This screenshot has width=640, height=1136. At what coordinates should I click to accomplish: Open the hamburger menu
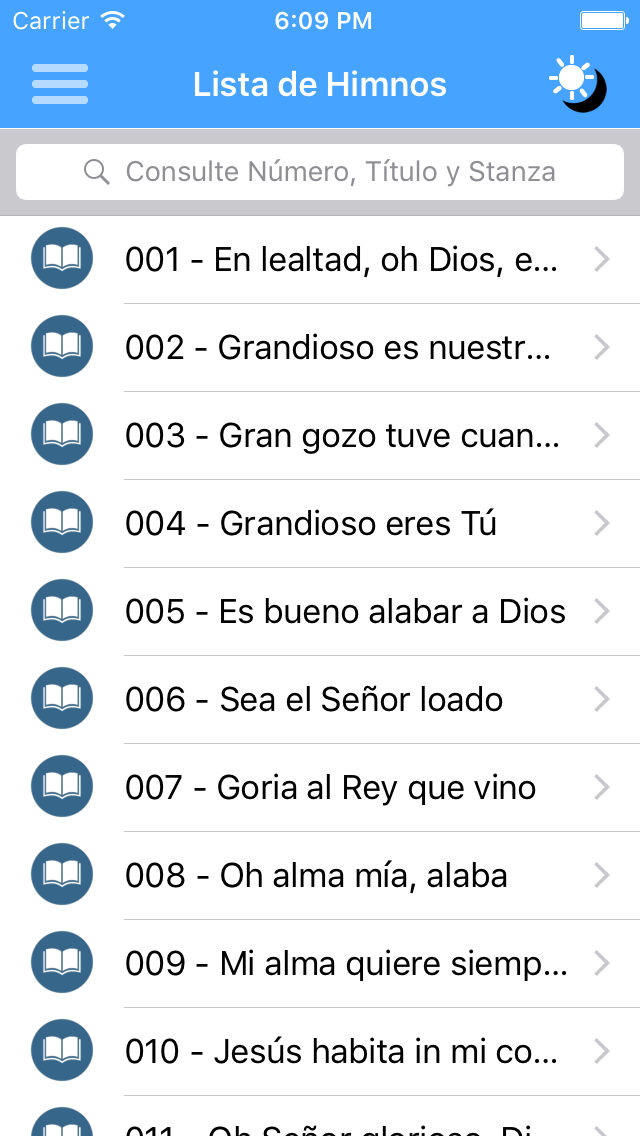tap(60, 84)
